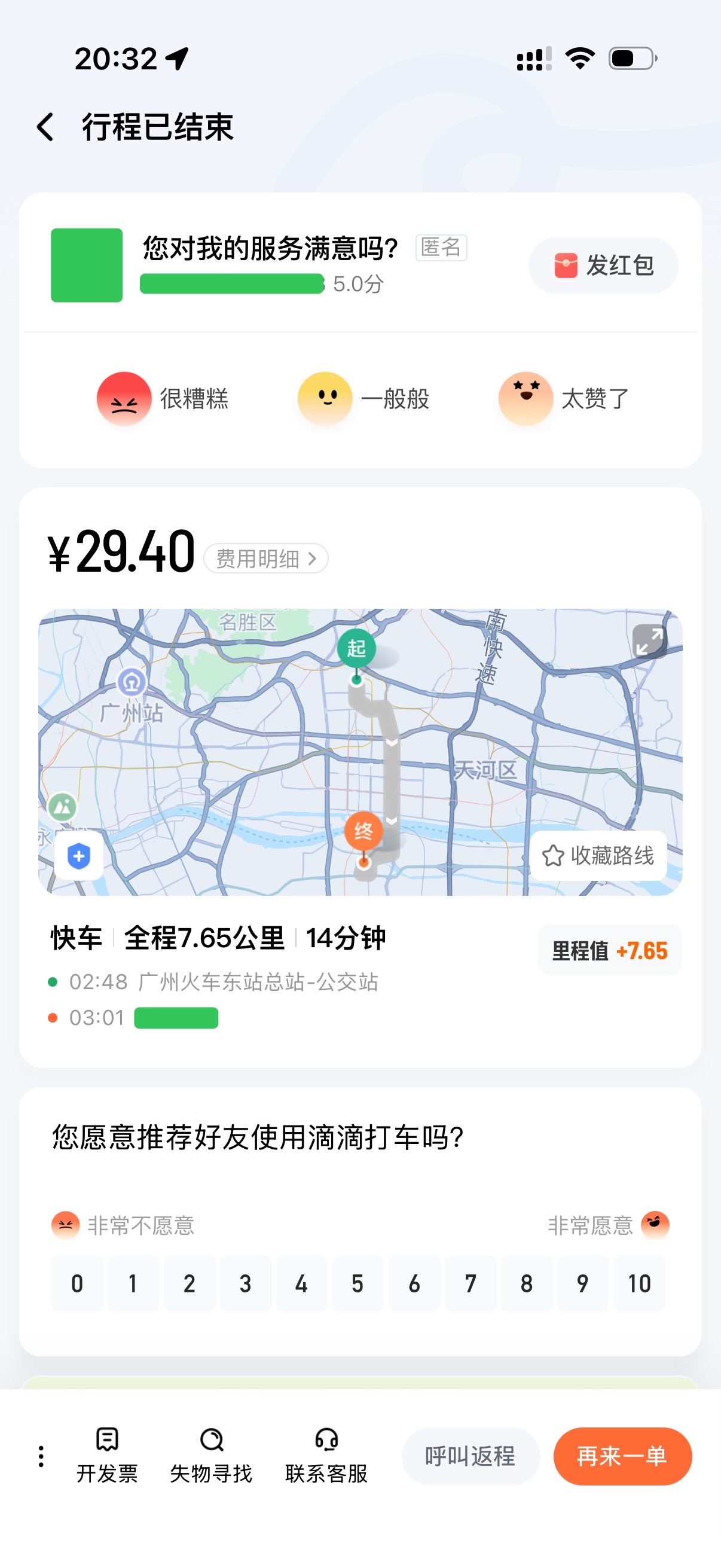The image size is (721, 1568).
Task: View 里程值 mileage points
Action: [609, 950]
